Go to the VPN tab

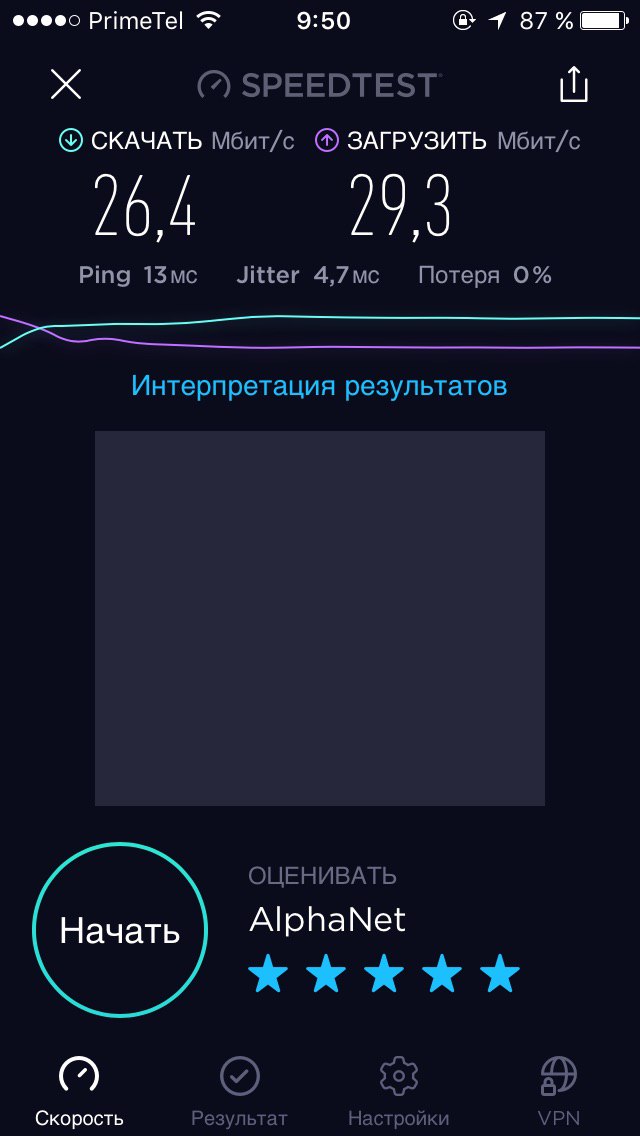point(558,1090)
